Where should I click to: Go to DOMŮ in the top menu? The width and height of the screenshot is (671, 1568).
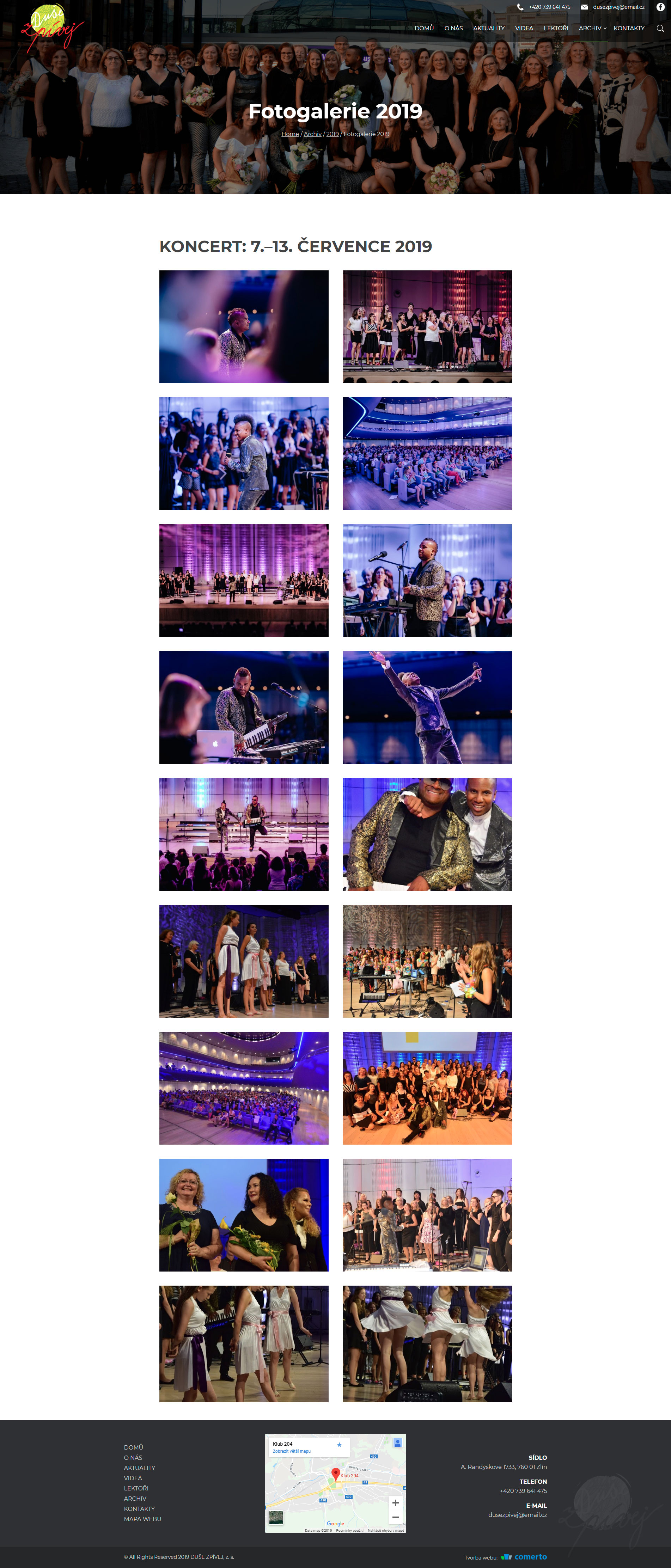pyautogui.click(x=424, y=29)
